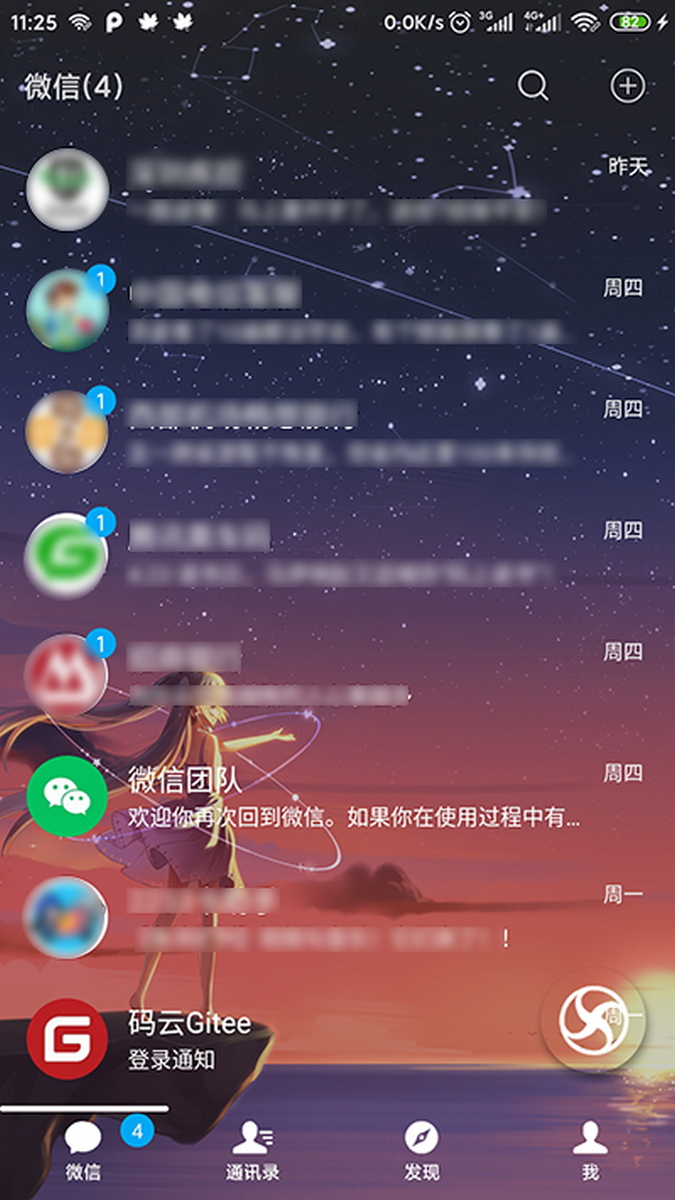This screenshot has width=675, height=1200.
Task: Open the 码云Gitee login notification chat
Action: pyautogui.click(x=300, y=1039)
